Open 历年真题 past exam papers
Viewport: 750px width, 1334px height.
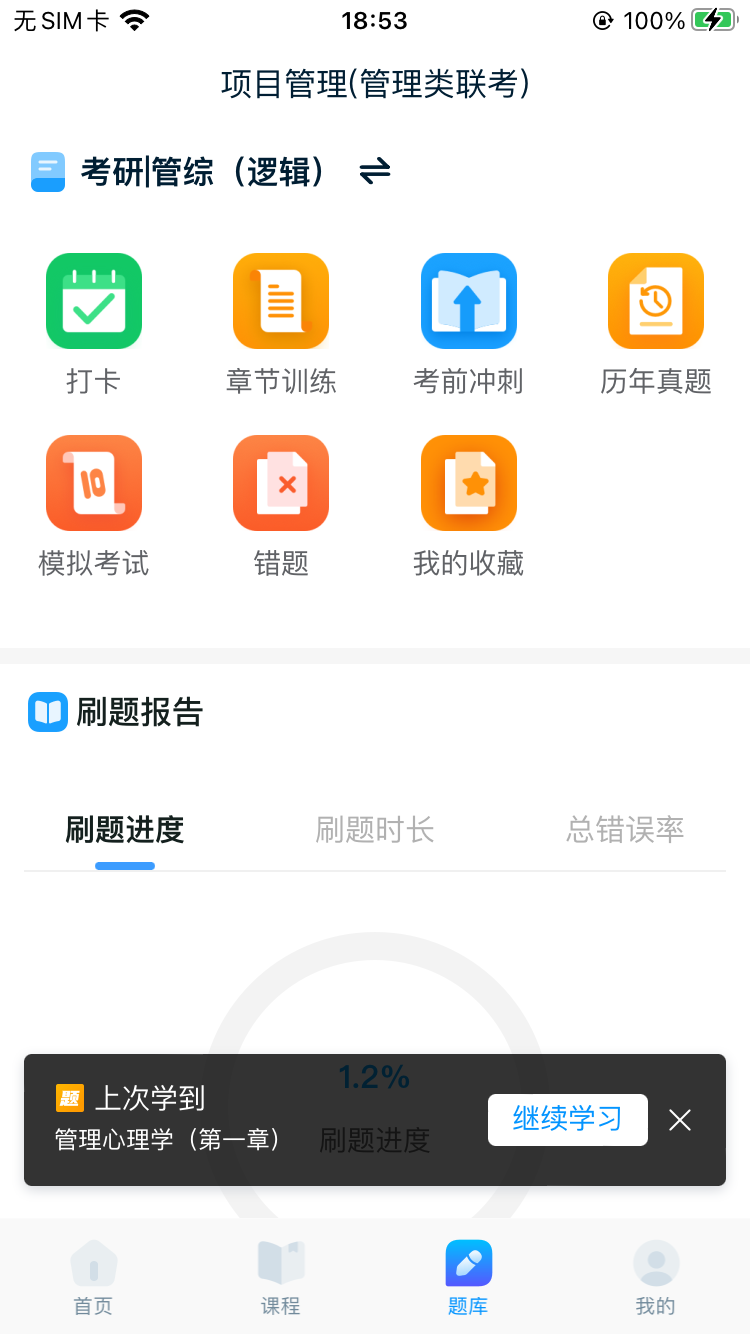656,301
